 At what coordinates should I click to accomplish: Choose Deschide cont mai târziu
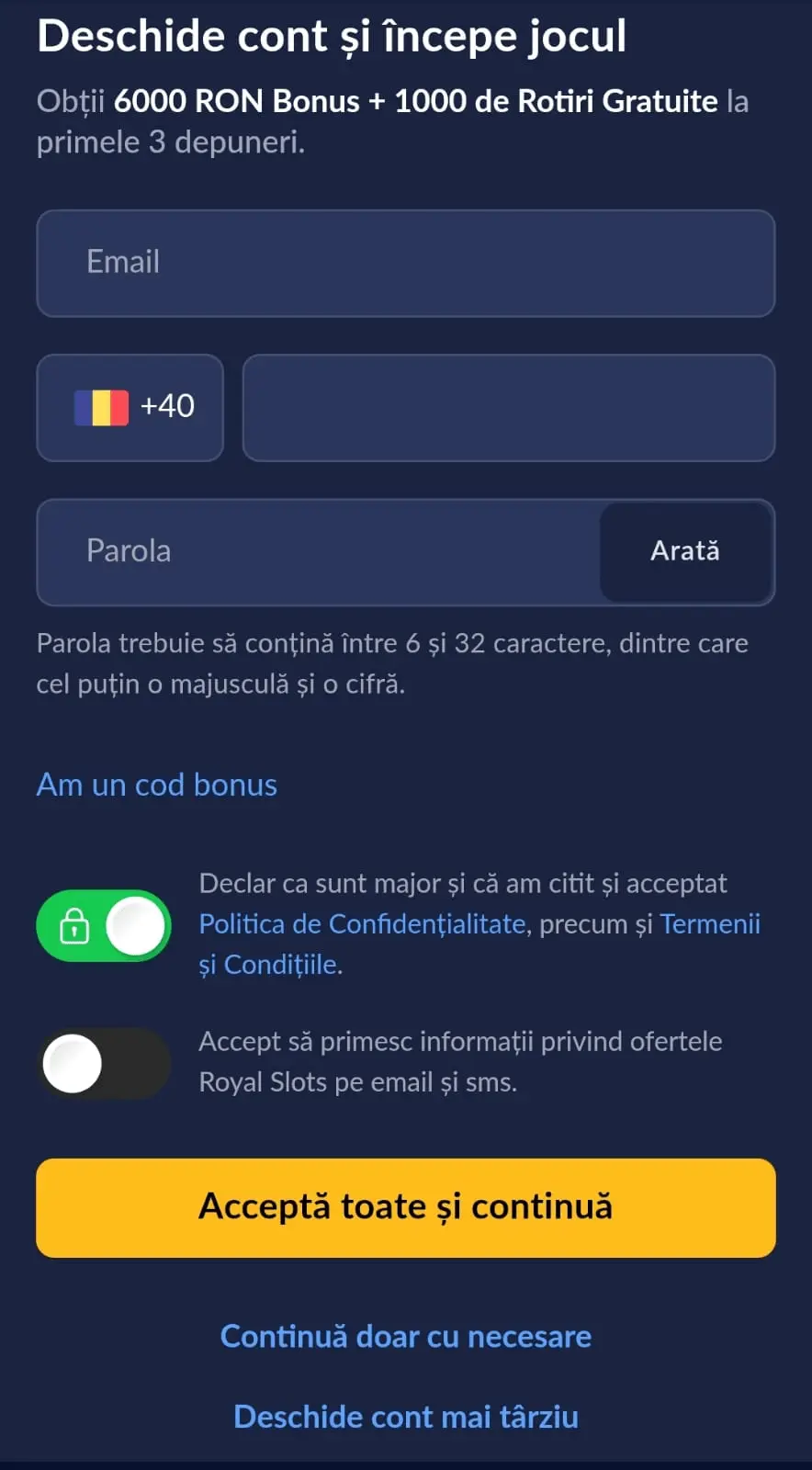405,1417
